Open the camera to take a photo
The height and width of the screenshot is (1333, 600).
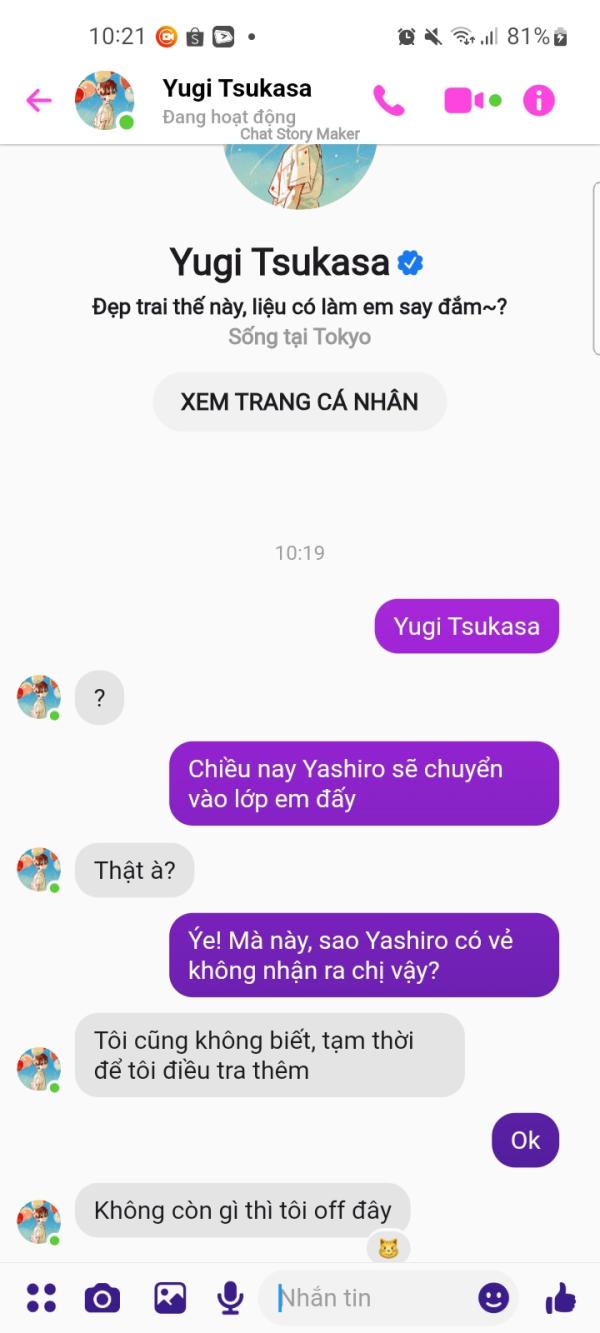(x=102, y=1298)
